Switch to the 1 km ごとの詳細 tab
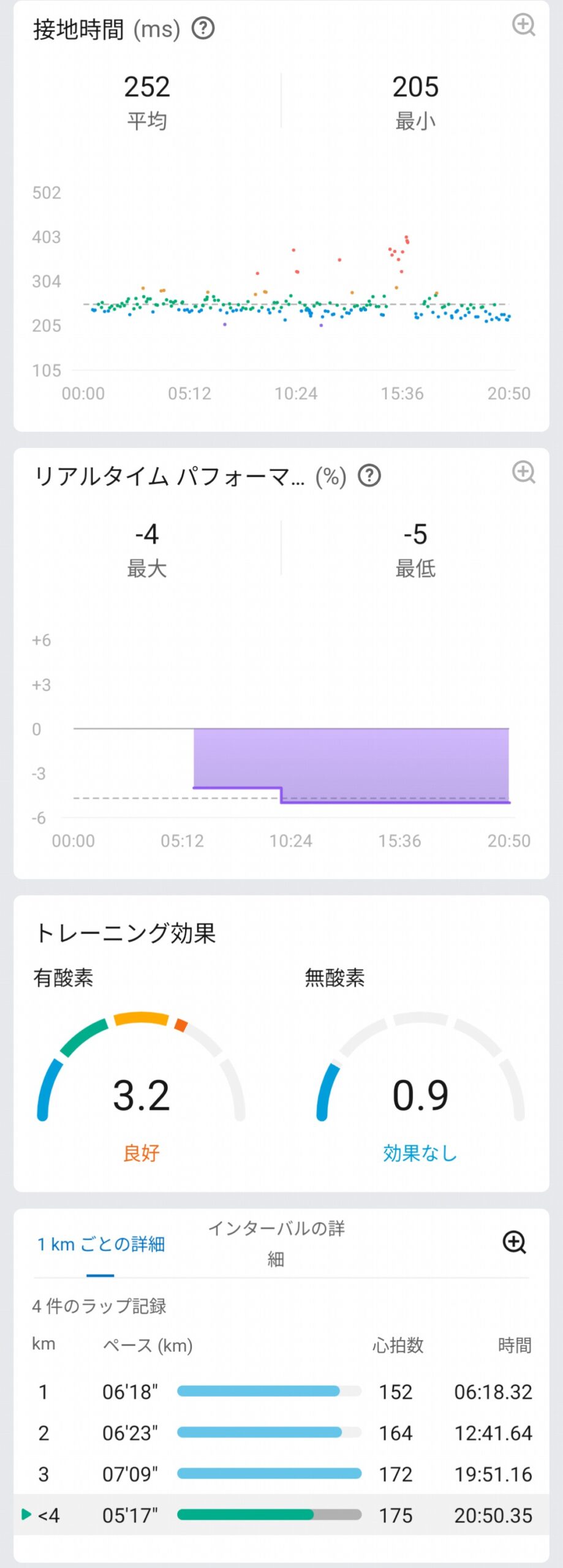 pyautogui.click(x=101, y=1244)
